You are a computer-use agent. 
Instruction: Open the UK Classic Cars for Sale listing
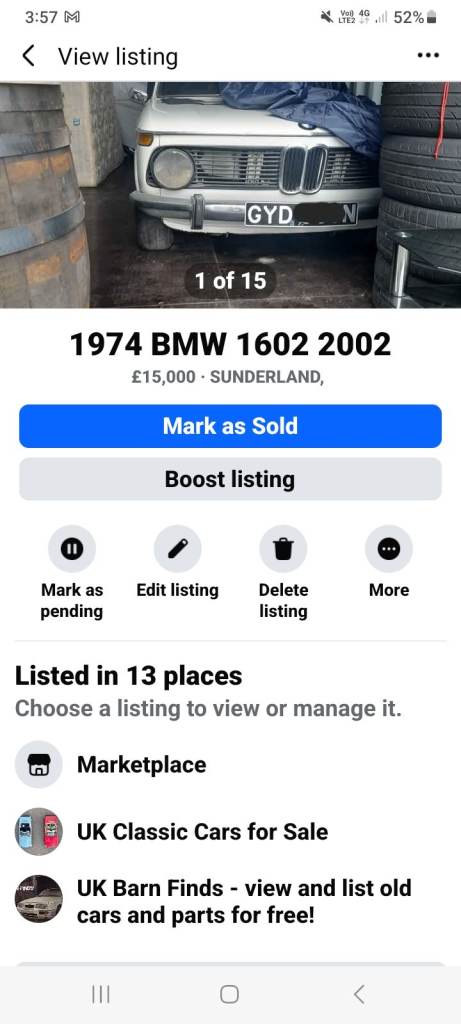[230, 832]
